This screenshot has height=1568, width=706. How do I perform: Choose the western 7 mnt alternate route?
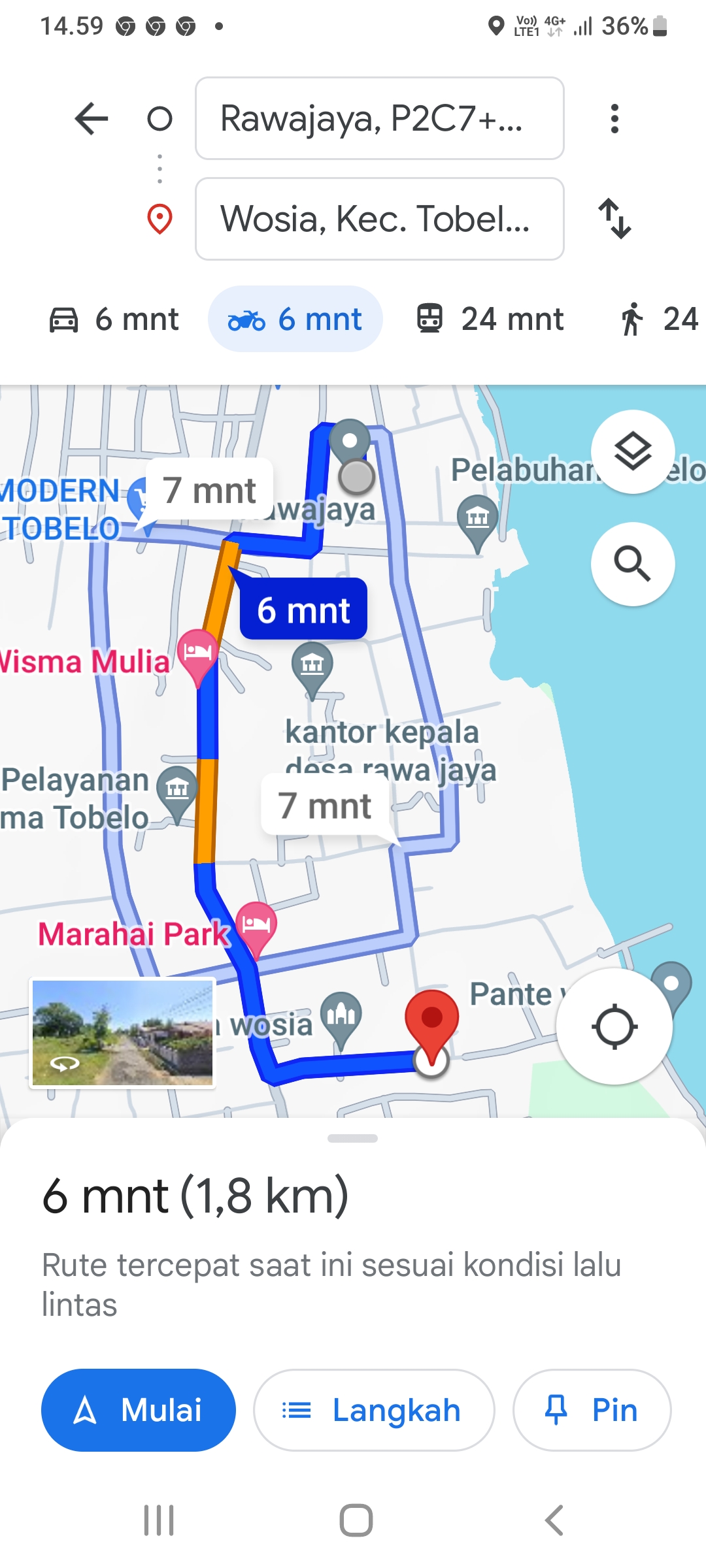click(209, 490)
